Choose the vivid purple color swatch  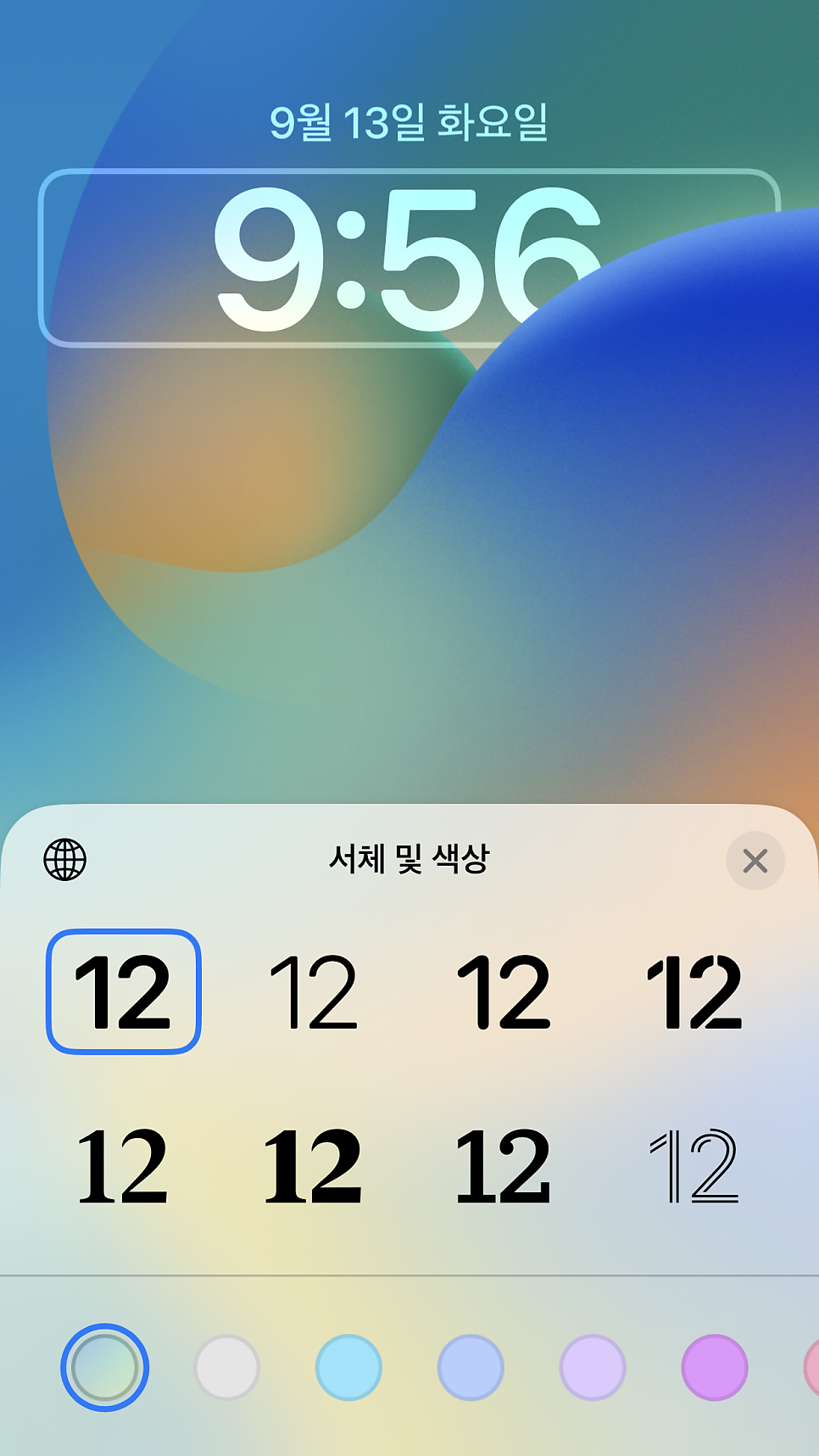pos(715,1367)
